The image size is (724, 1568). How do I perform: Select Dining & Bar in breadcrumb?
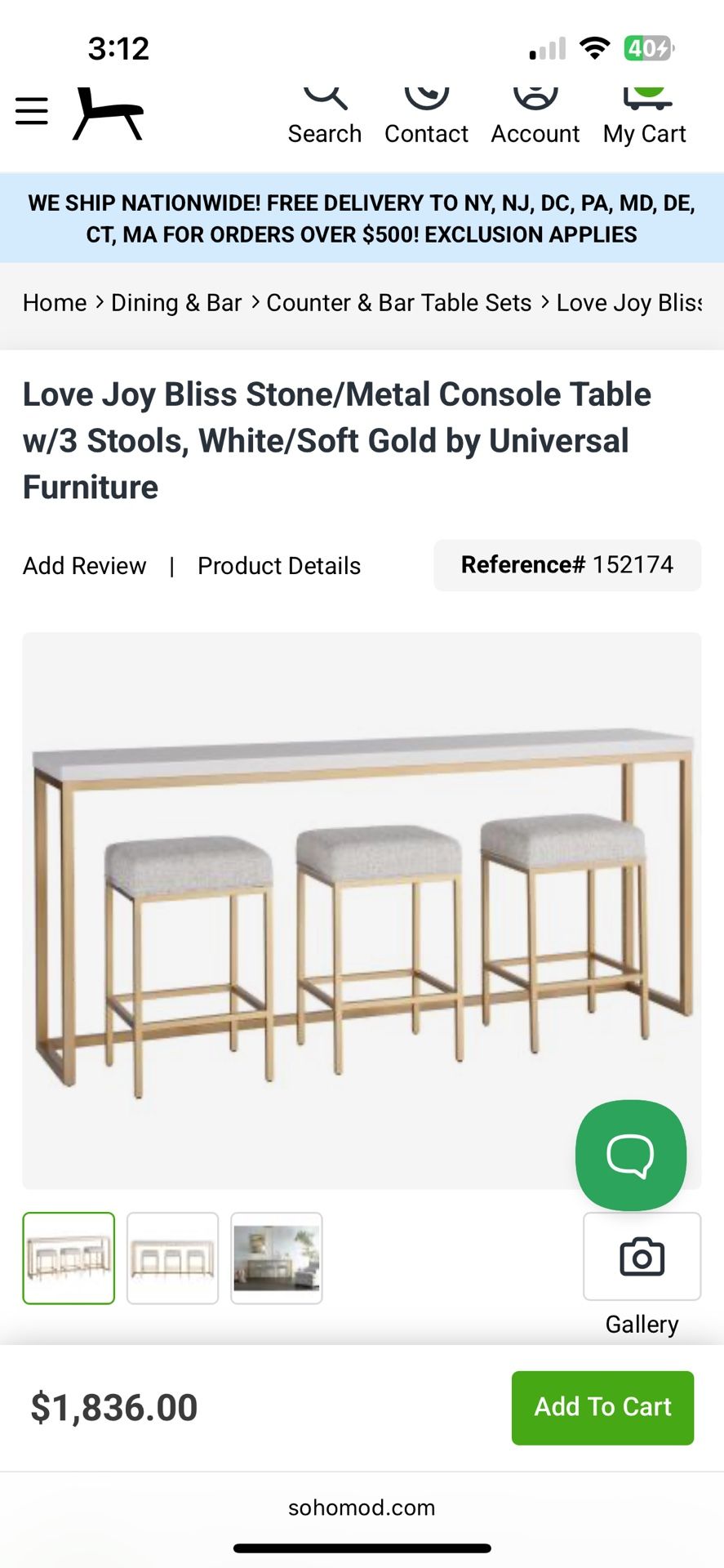pyautogui.click(x=175, y=302)
